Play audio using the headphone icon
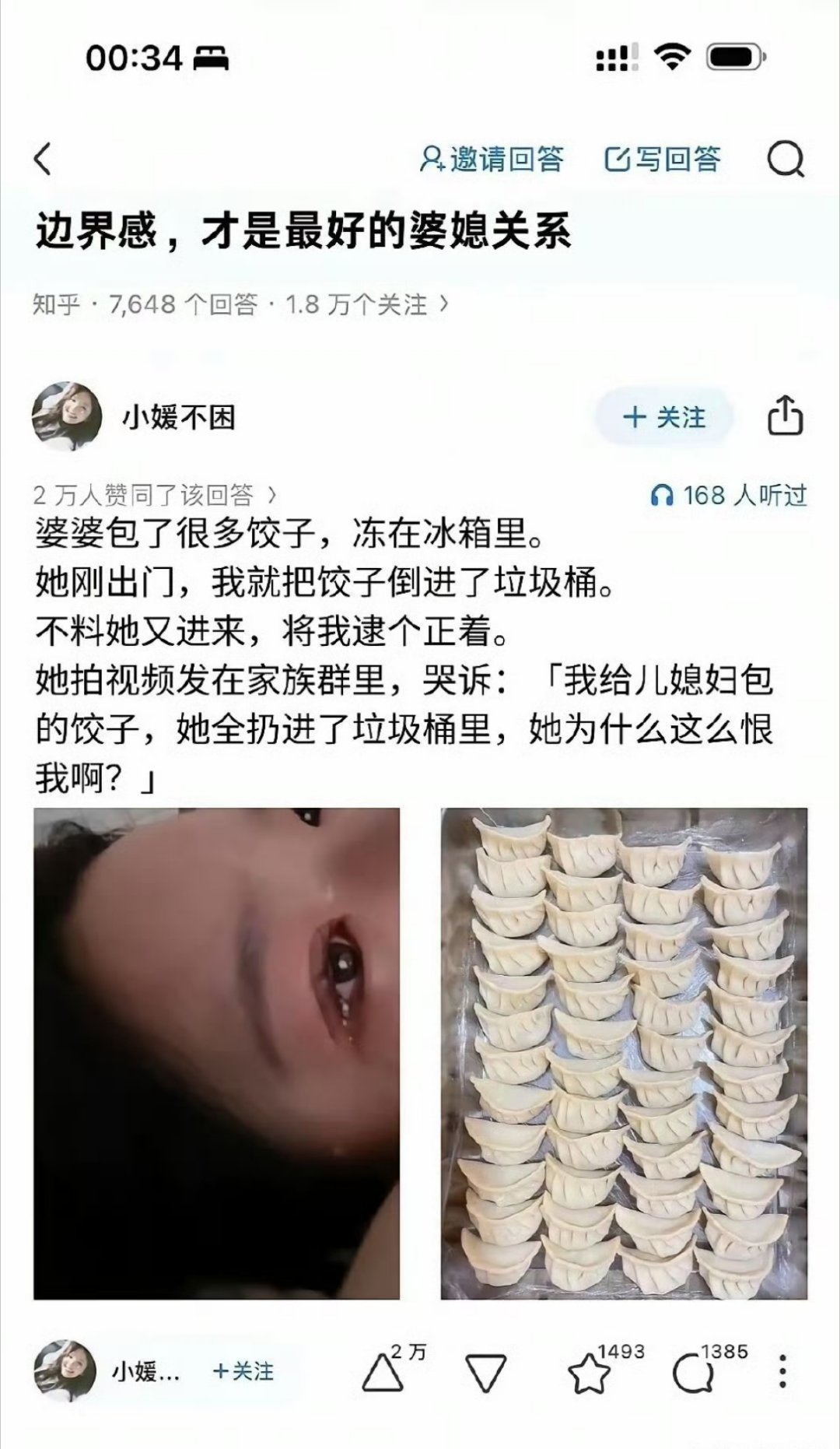The width and height of the screenshot is (840, 1449). 665,494
